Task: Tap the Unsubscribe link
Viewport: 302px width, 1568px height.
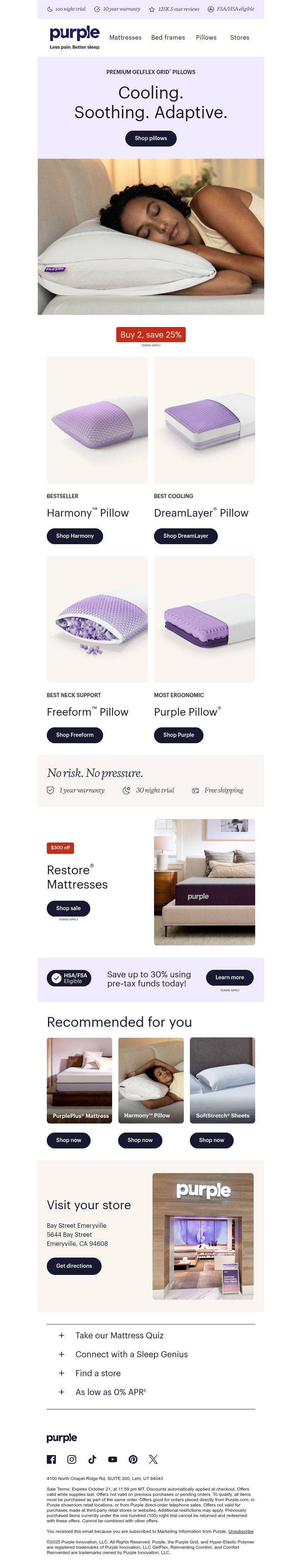Action: point(240,1531)
